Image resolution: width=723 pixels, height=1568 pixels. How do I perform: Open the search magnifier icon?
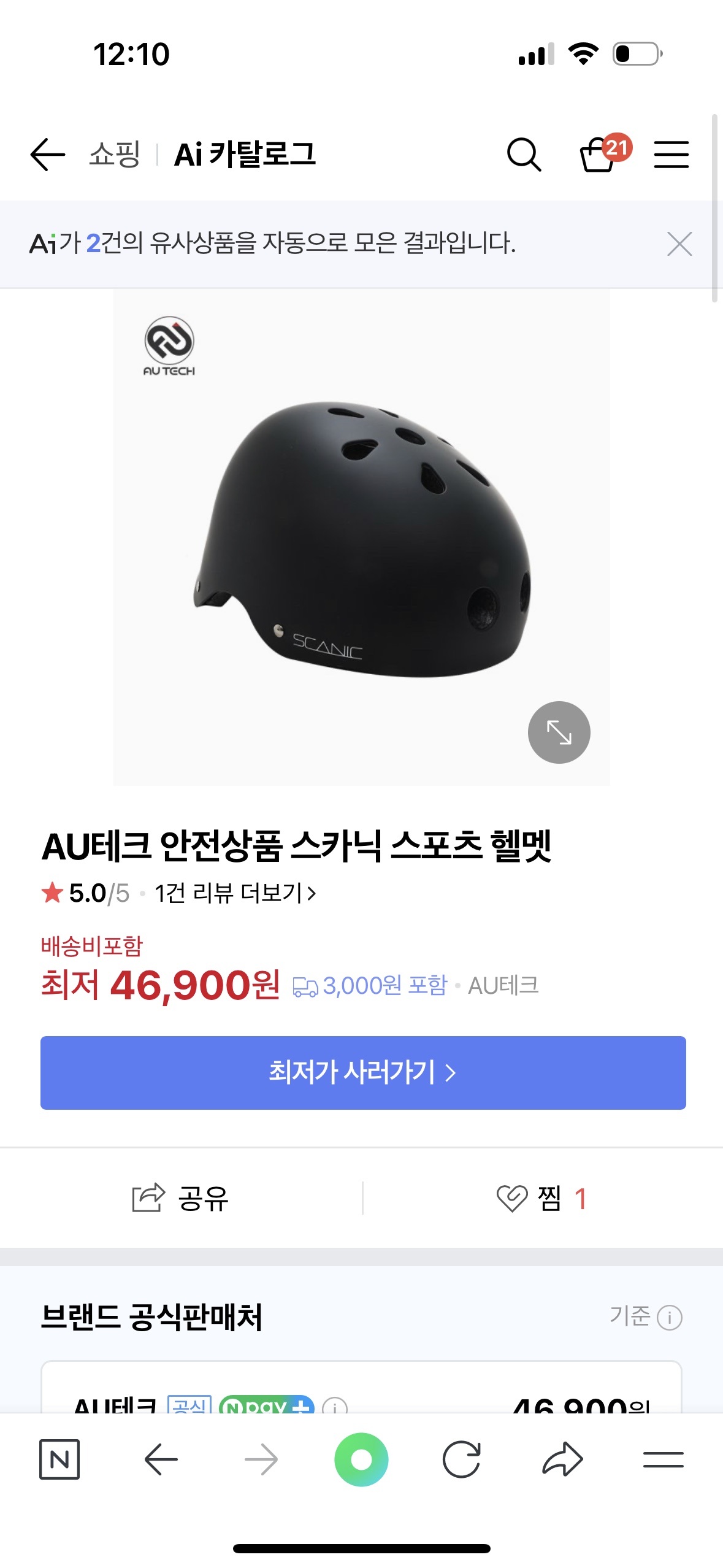point(524,154)
